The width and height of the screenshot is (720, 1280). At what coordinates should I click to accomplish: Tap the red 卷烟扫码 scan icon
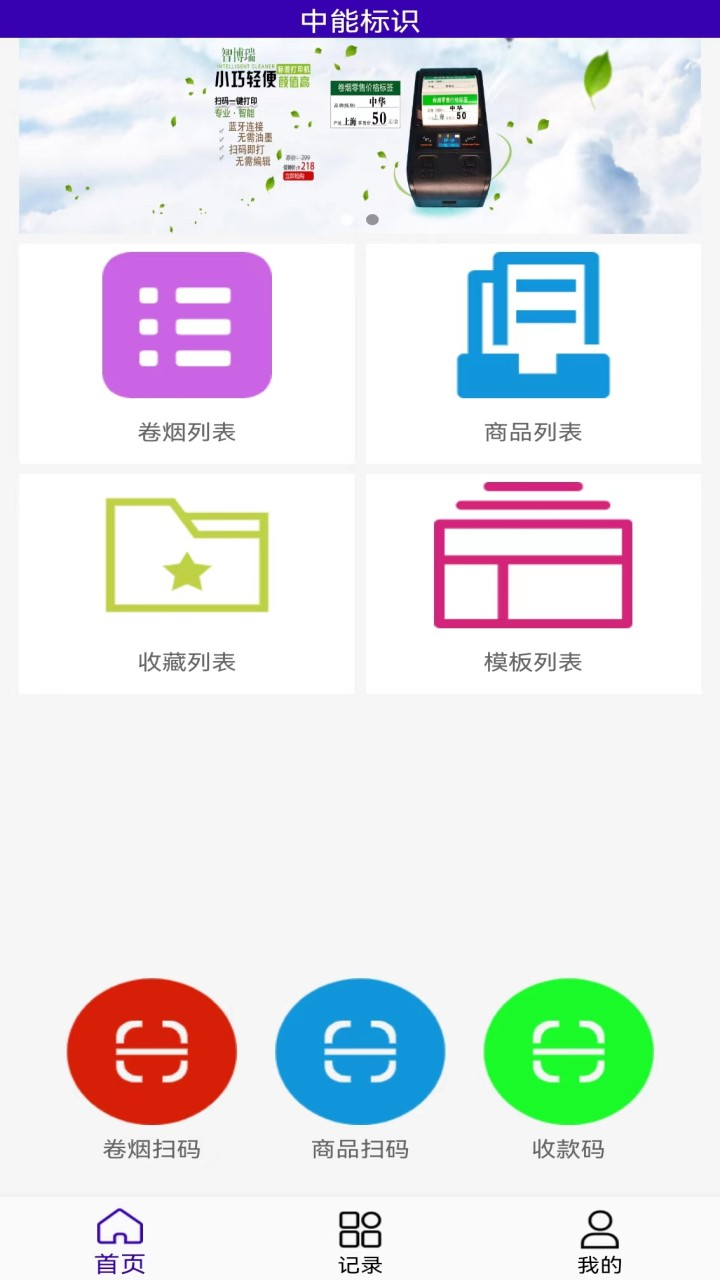(x=151, y=1050)
